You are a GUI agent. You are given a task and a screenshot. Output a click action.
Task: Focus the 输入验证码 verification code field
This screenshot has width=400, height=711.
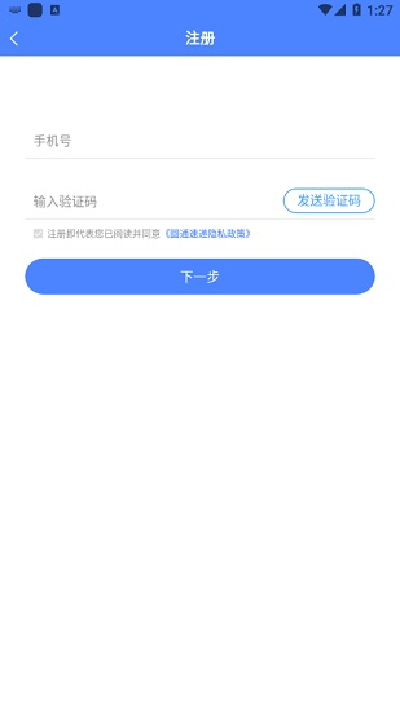tap(153, 201)
